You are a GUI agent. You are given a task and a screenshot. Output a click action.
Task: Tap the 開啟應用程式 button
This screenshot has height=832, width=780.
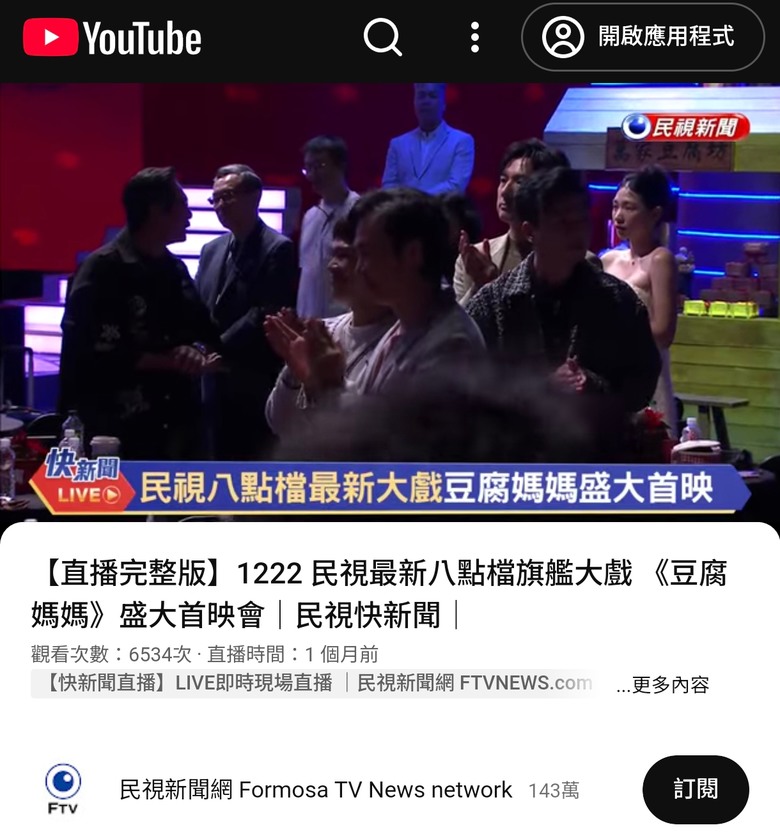click(643, 38)
